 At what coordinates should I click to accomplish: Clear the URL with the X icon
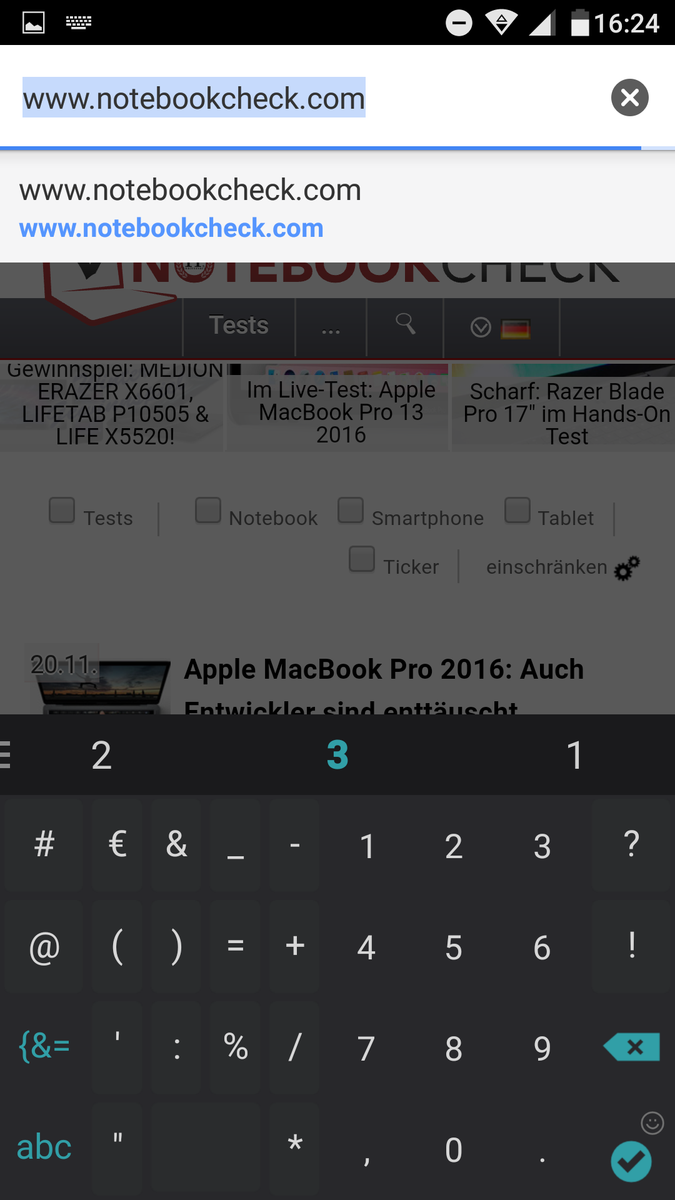(x=629, y=98)
